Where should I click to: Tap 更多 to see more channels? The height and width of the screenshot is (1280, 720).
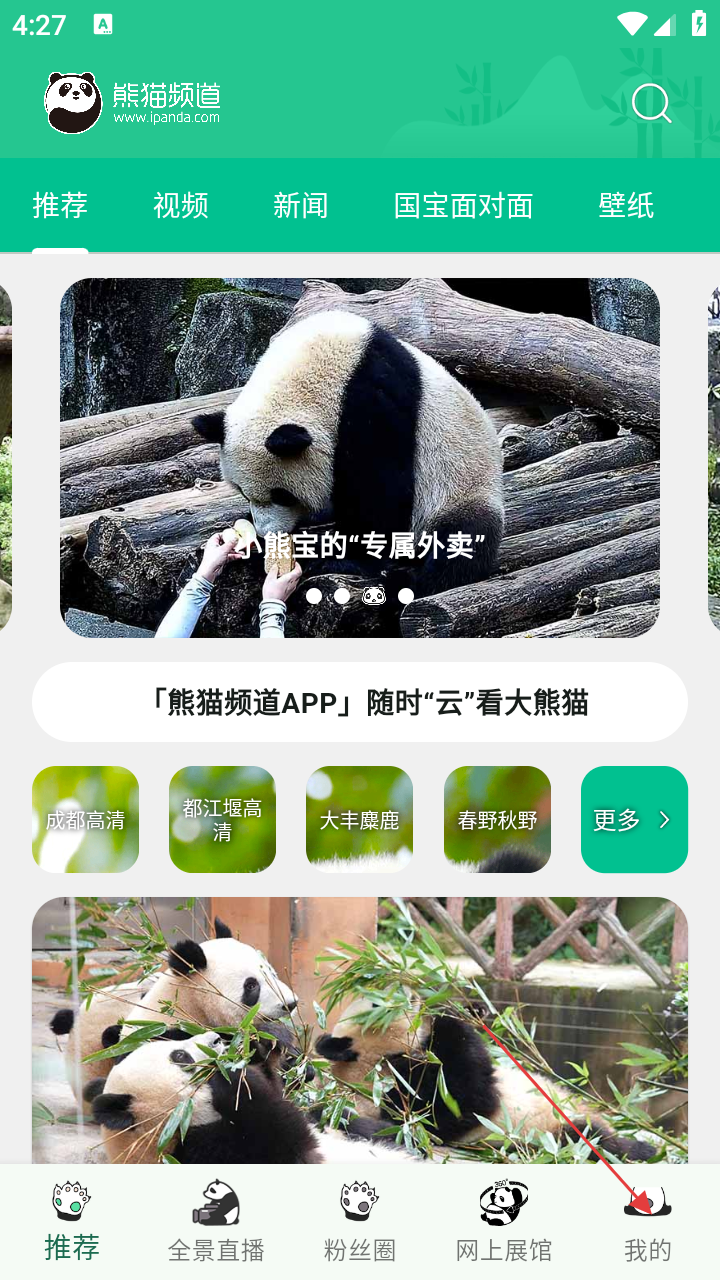click(x=634, y=820)
